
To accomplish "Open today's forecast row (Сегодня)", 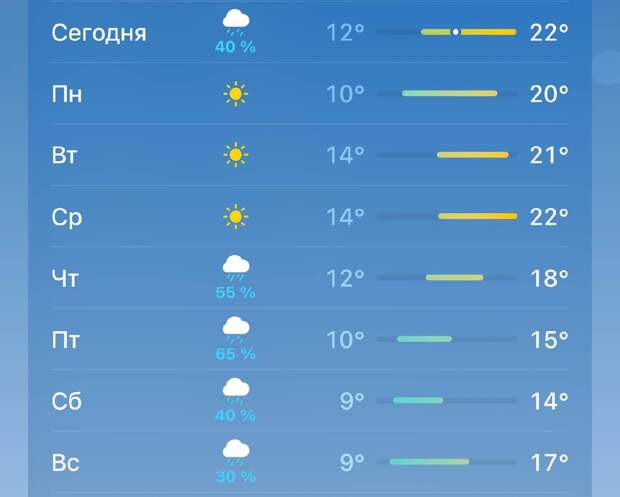I will pos(310,33).
